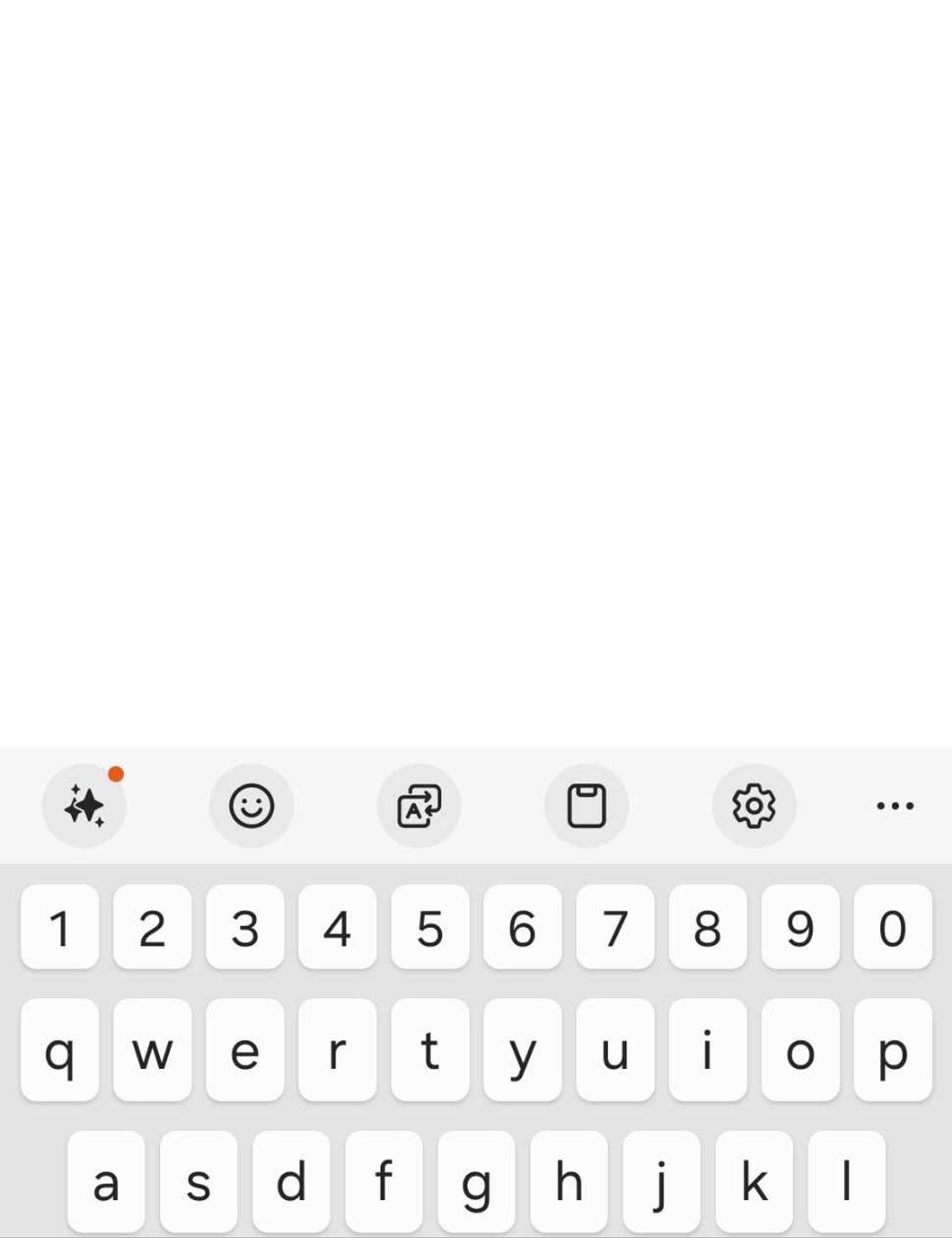Tap the orange notification dot on the sparkle icon
The height and width of the screenshot is (1238, 952).
tap(116, 774)
